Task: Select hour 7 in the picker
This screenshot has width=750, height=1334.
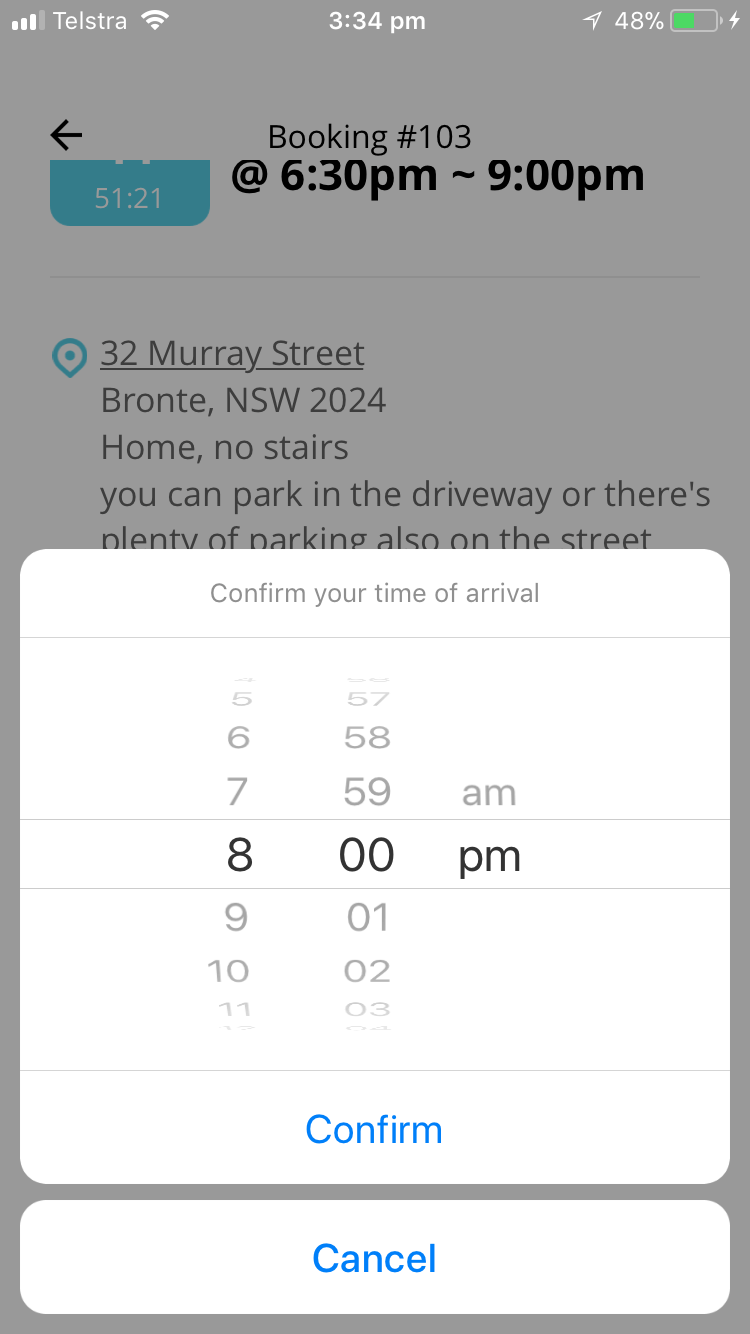Action: pos(237,792)
